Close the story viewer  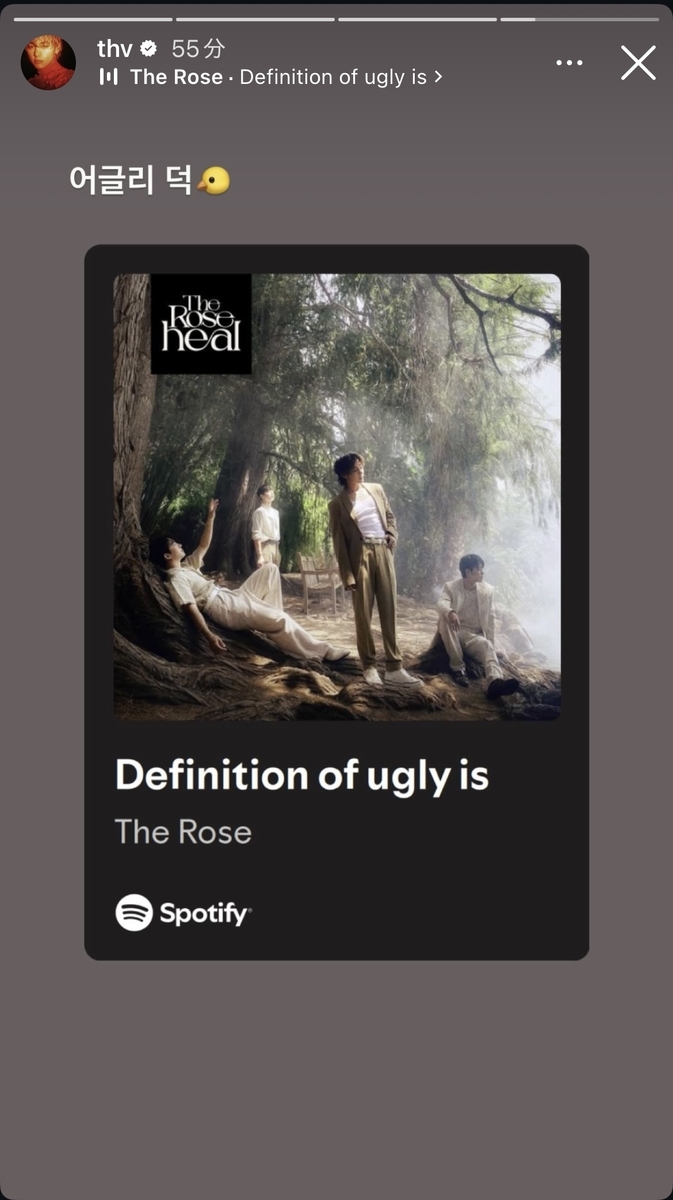[x=638, y=63]
